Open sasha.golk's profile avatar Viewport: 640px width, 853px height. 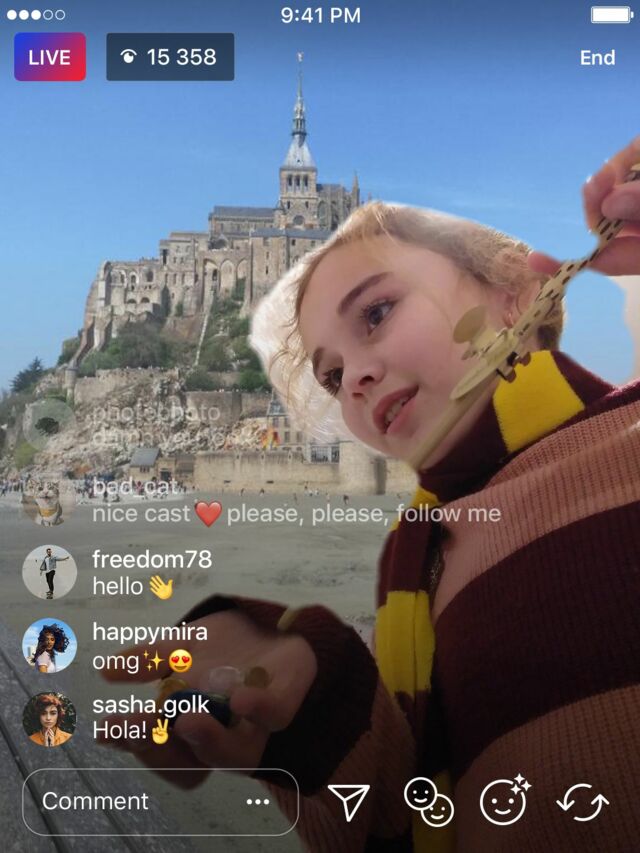point(49,719)
